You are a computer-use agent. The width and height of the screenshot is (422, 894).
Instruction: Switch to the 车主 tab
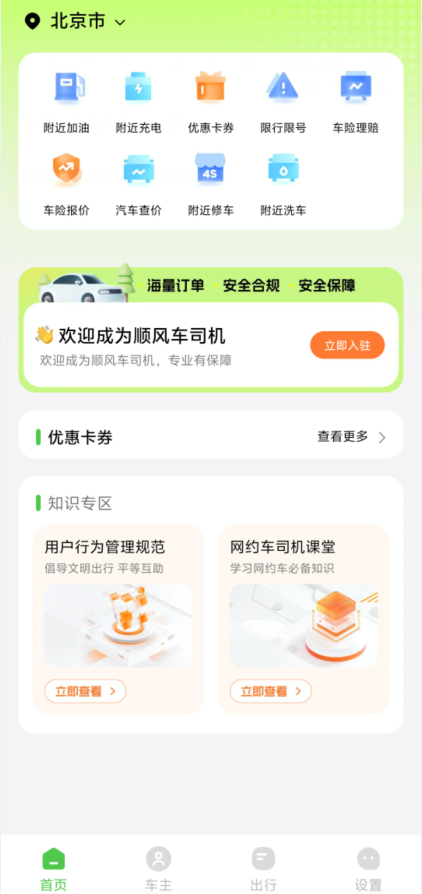click(x=159, y=869)
